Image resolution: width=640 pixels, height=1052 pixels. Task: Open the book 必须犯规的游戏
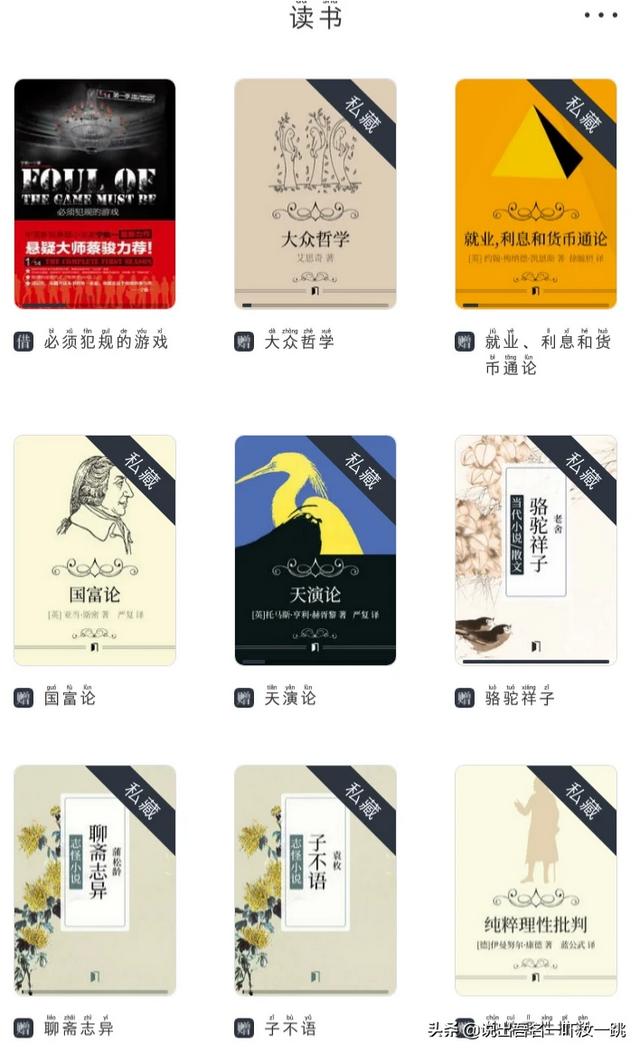95,194
